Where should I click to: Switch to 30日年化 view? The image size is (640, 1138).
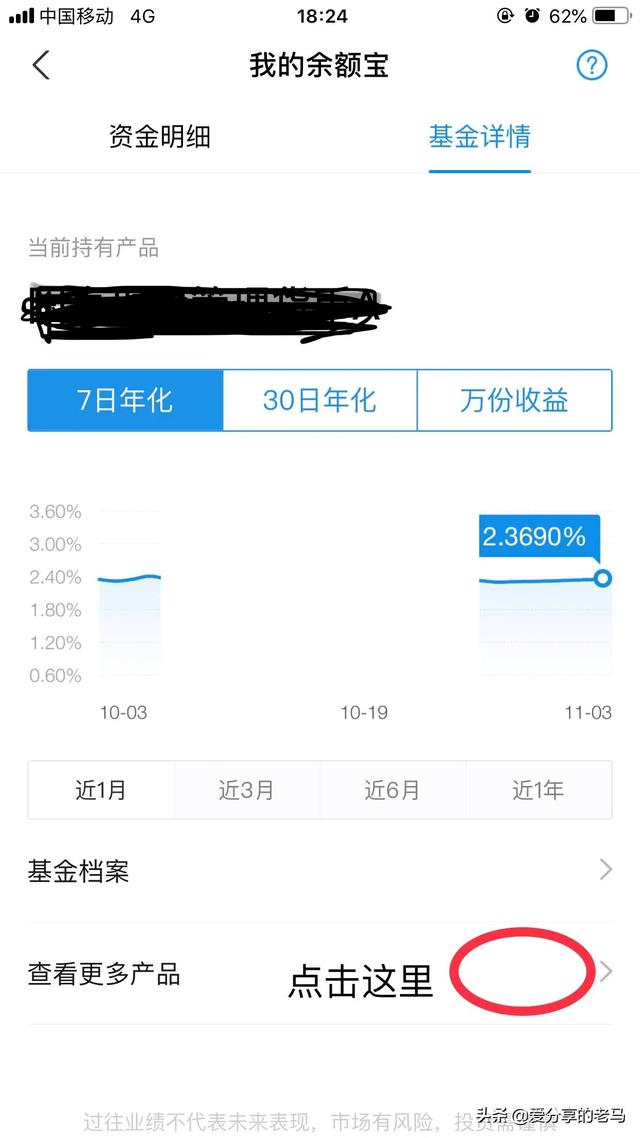tap(320, 400)
